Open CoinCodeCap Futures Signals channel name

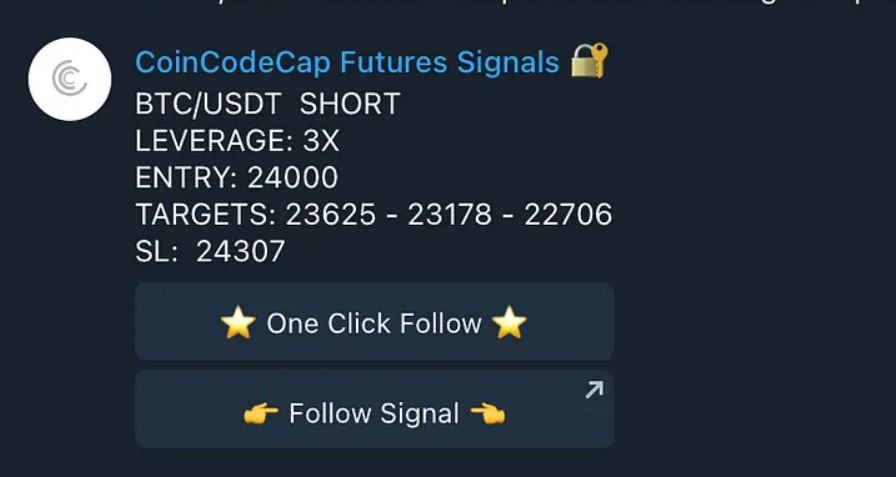click(x=347, y=63)
